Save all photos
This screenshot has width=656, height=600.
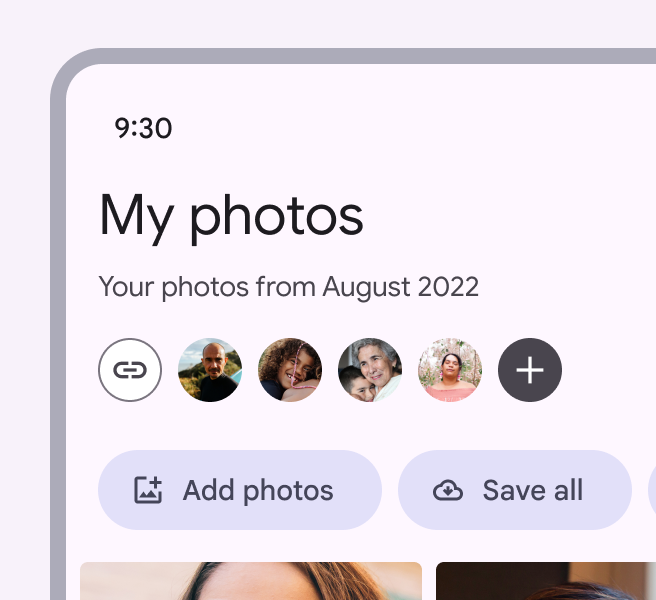point(514,490)
